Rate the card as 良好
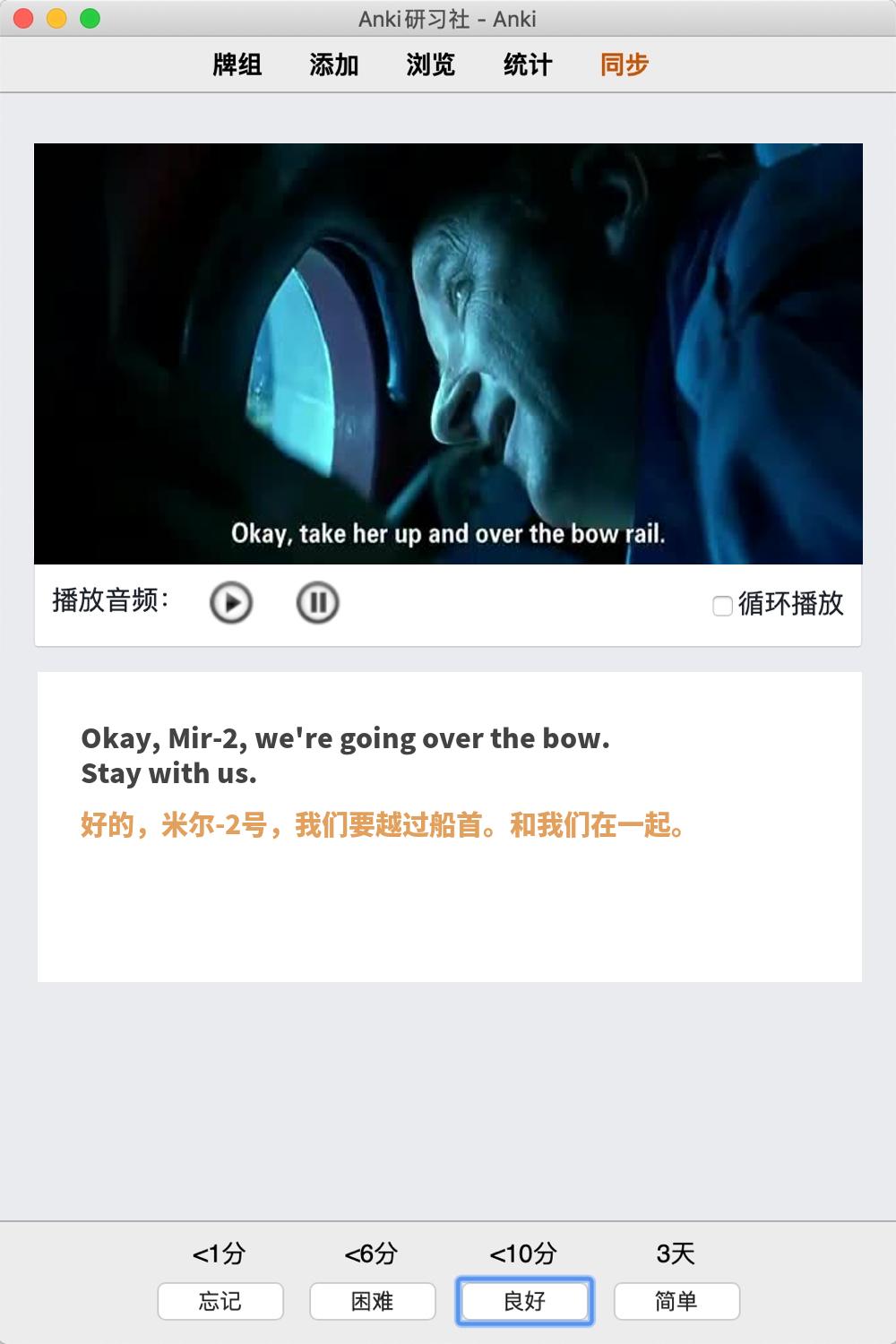The width and height of the screenshot is (896, 1344). click(524, 1301)
